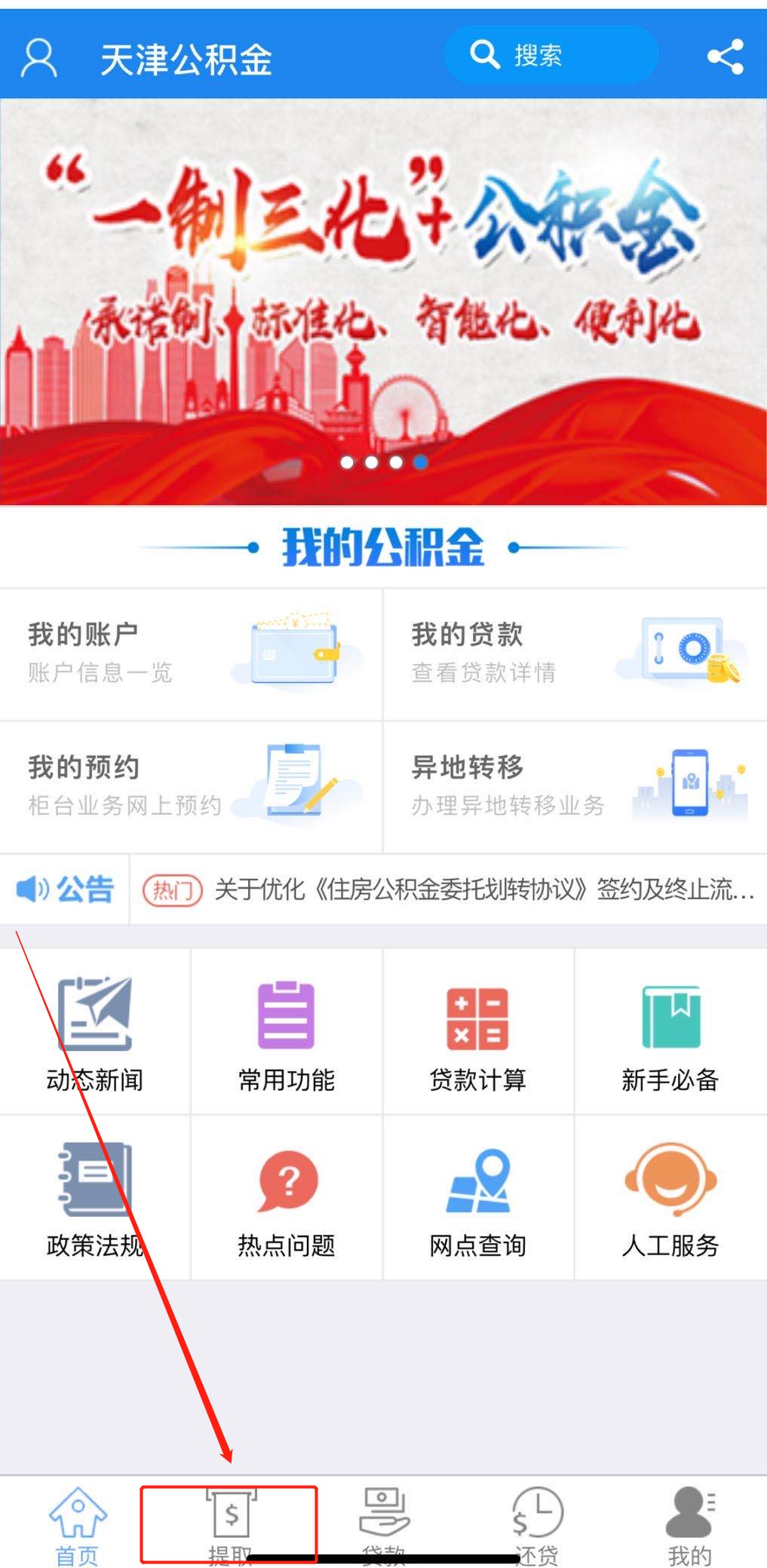
Task: Launch the 贷款计算 loan calculator
Action: tap(478, 1033)
